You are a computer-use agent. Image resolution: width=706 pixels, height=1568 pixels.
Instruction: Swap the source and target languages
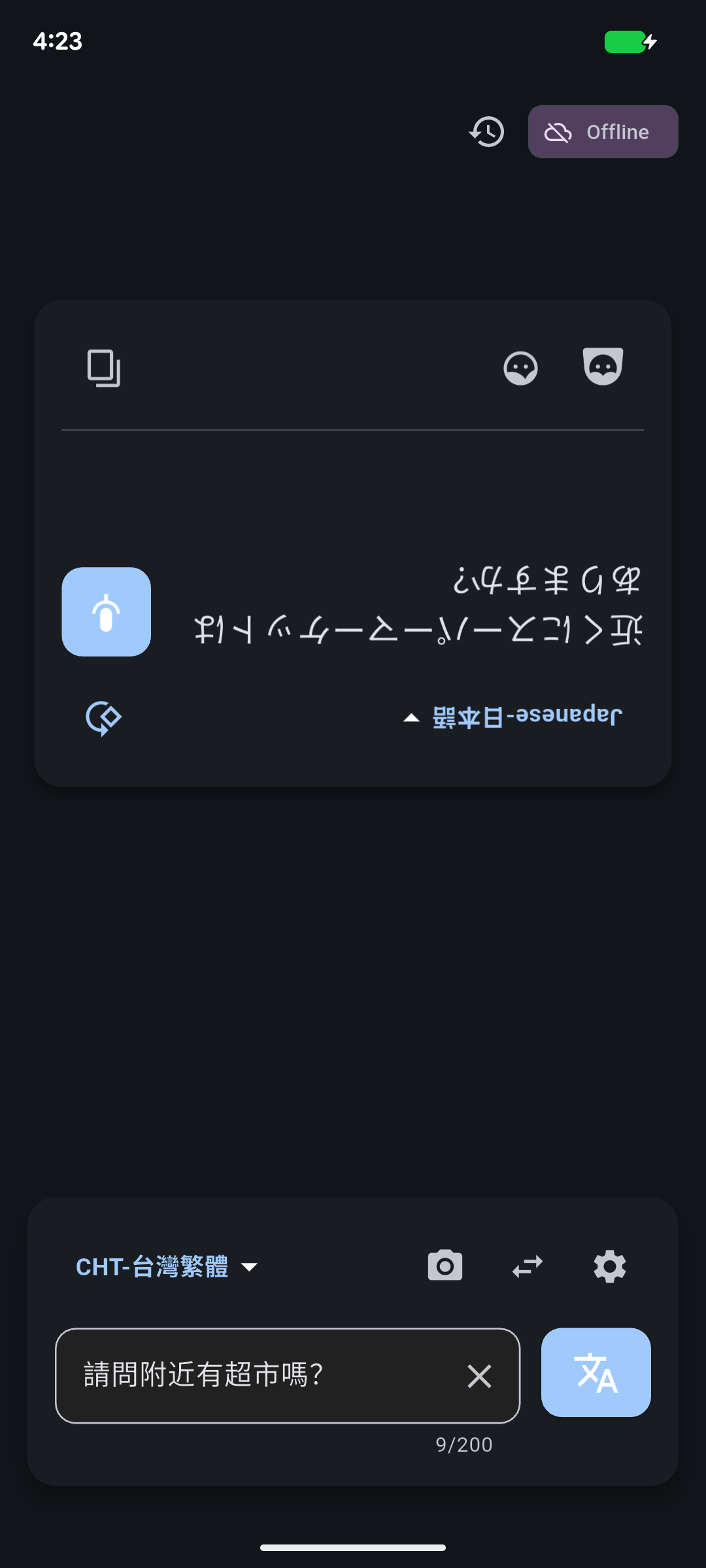(x=528, y=1266)
